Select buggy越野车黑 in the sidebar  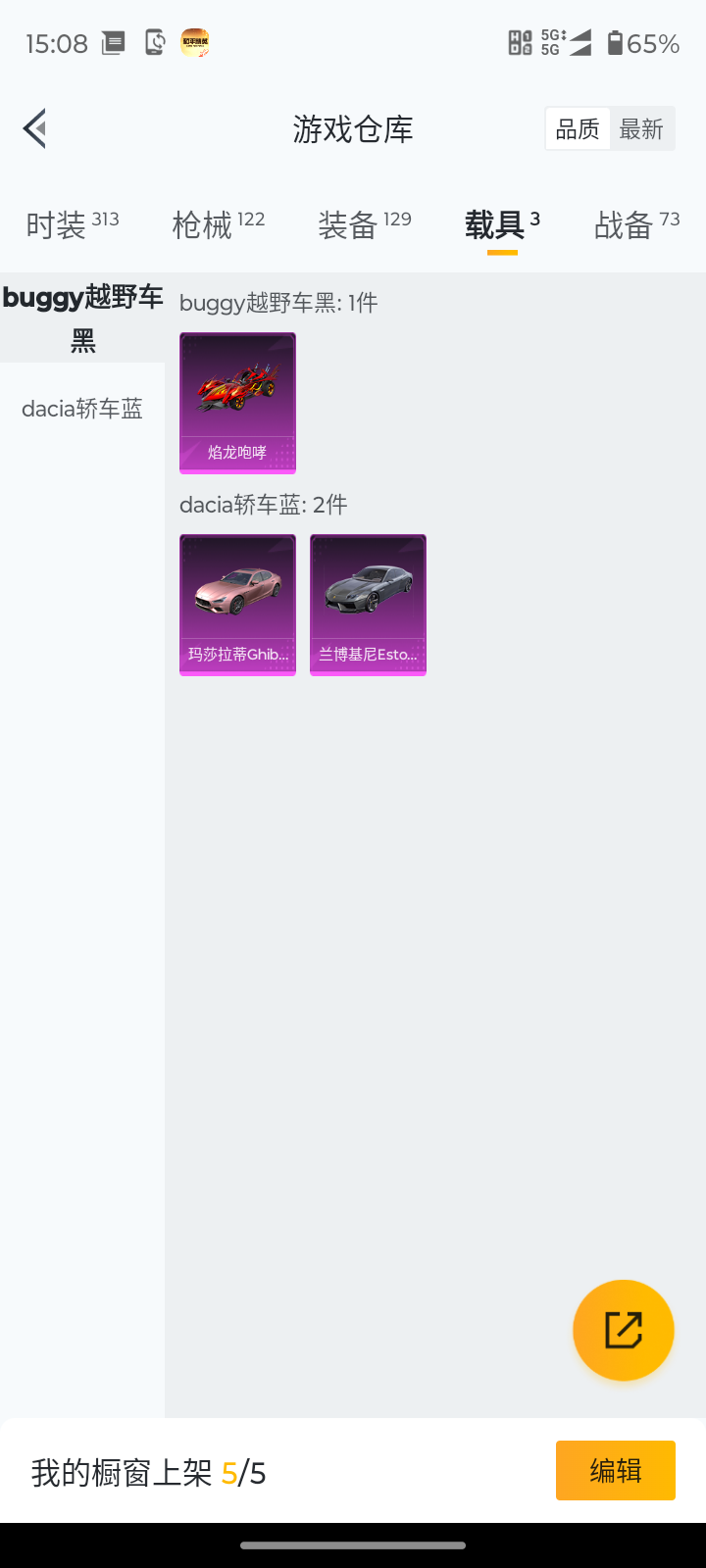pos(82,318)
